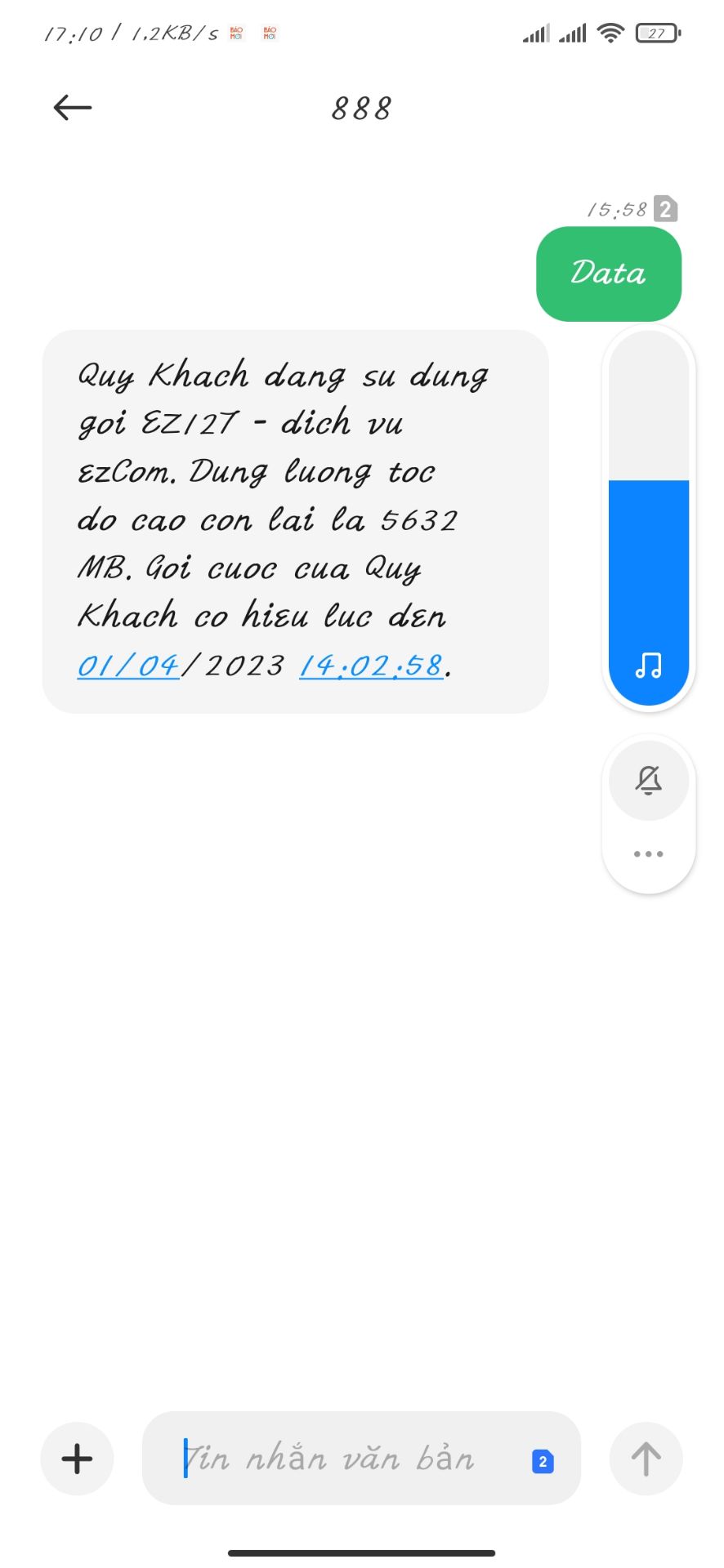724x1568 pixels.
Task: Open conversation 888 header title
Action: [x=360, y=107]
